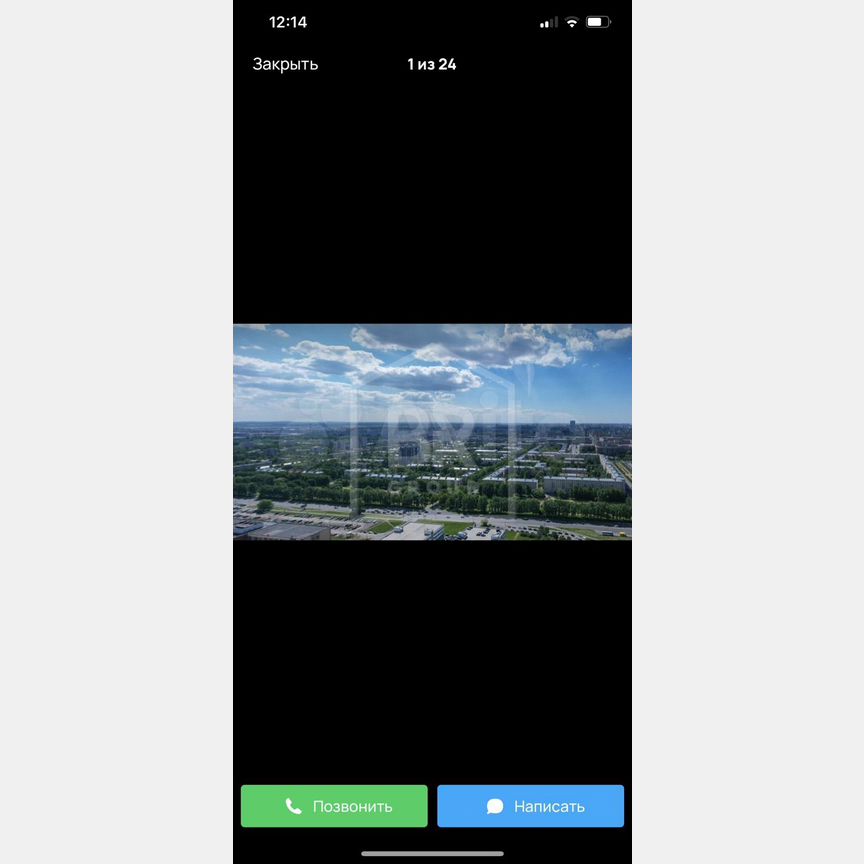Close the photo viewer with Закрыть

pos(285,64)
